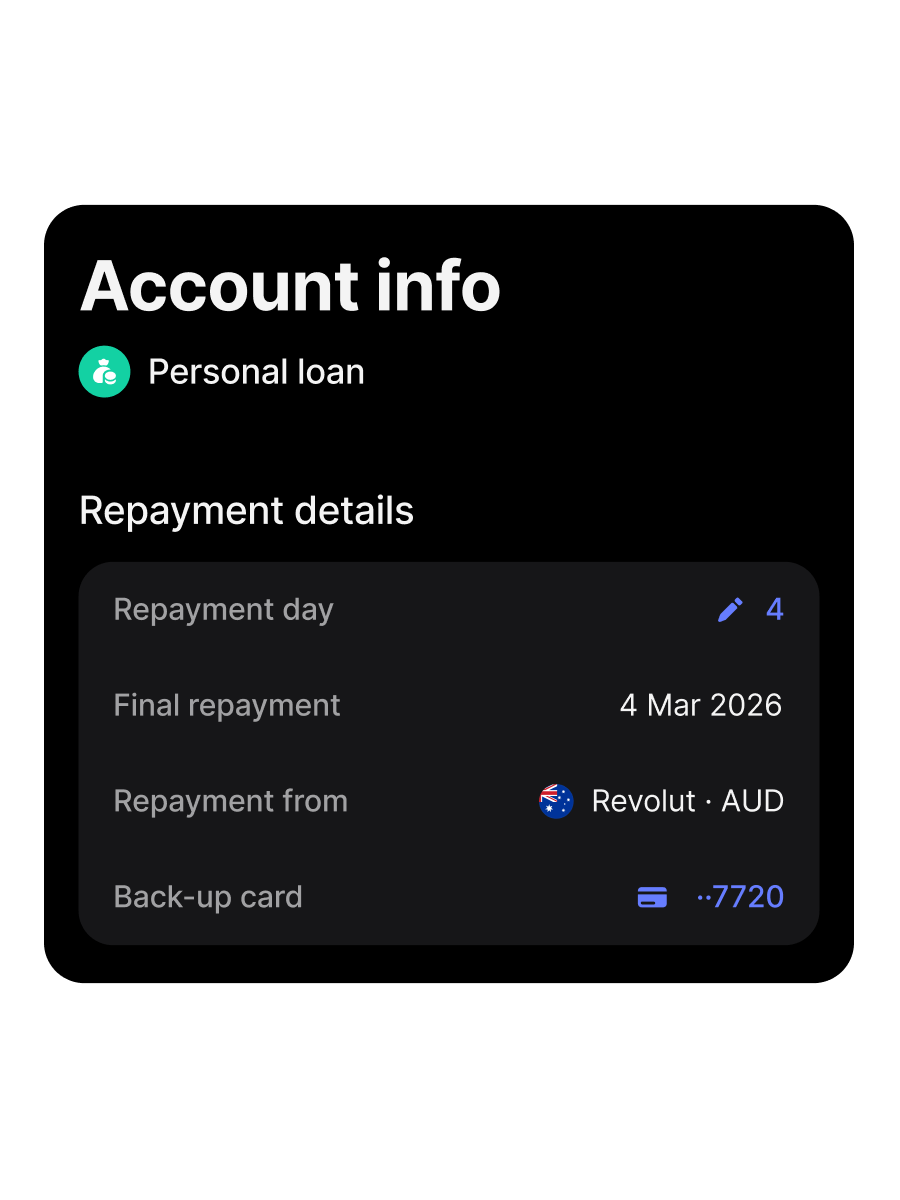The height and width of the screenshot is (1200, 900).
Task: Select the Repayment details section header
Action: [x=246, y=510]
